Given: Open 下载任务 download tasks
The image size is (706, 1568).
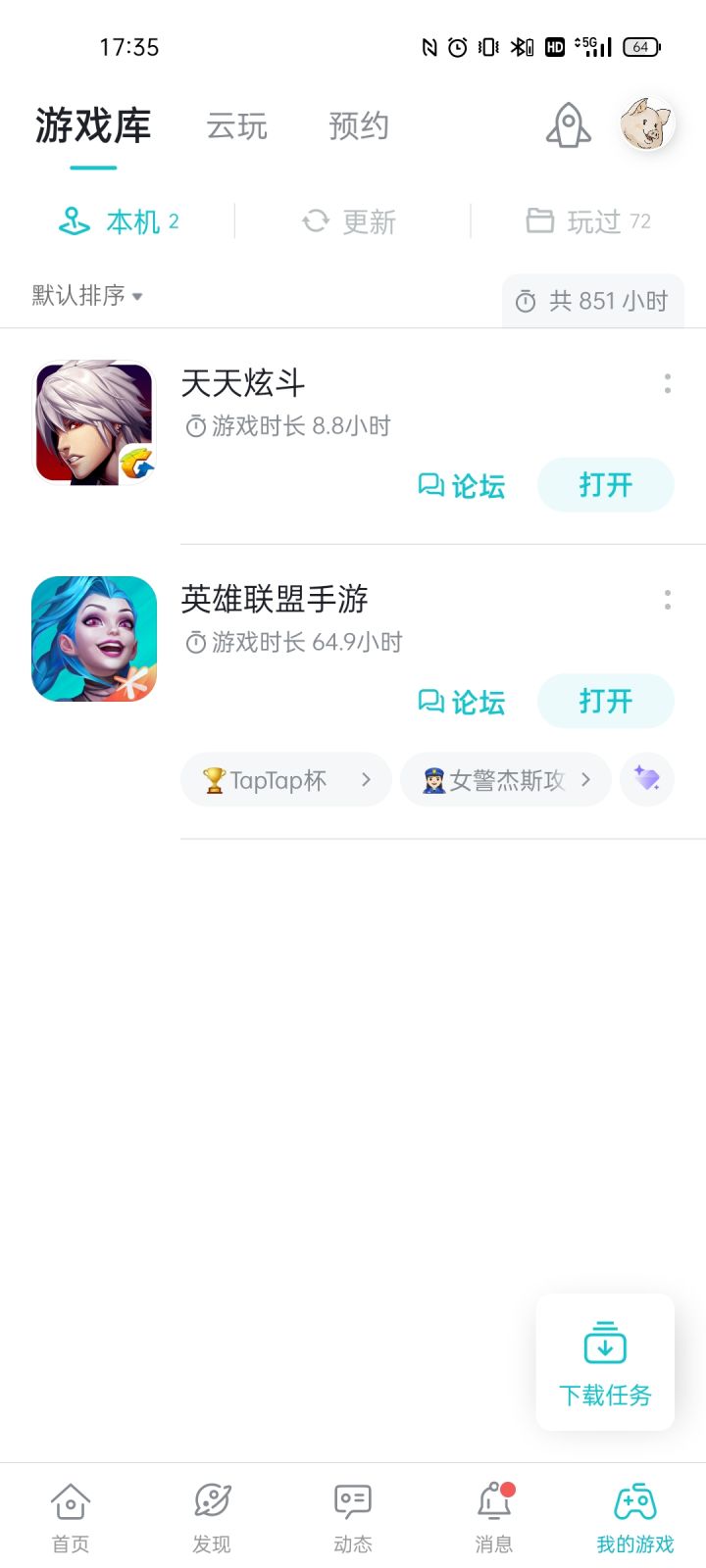Looking at the screenshot, I should pos(605,1362).
